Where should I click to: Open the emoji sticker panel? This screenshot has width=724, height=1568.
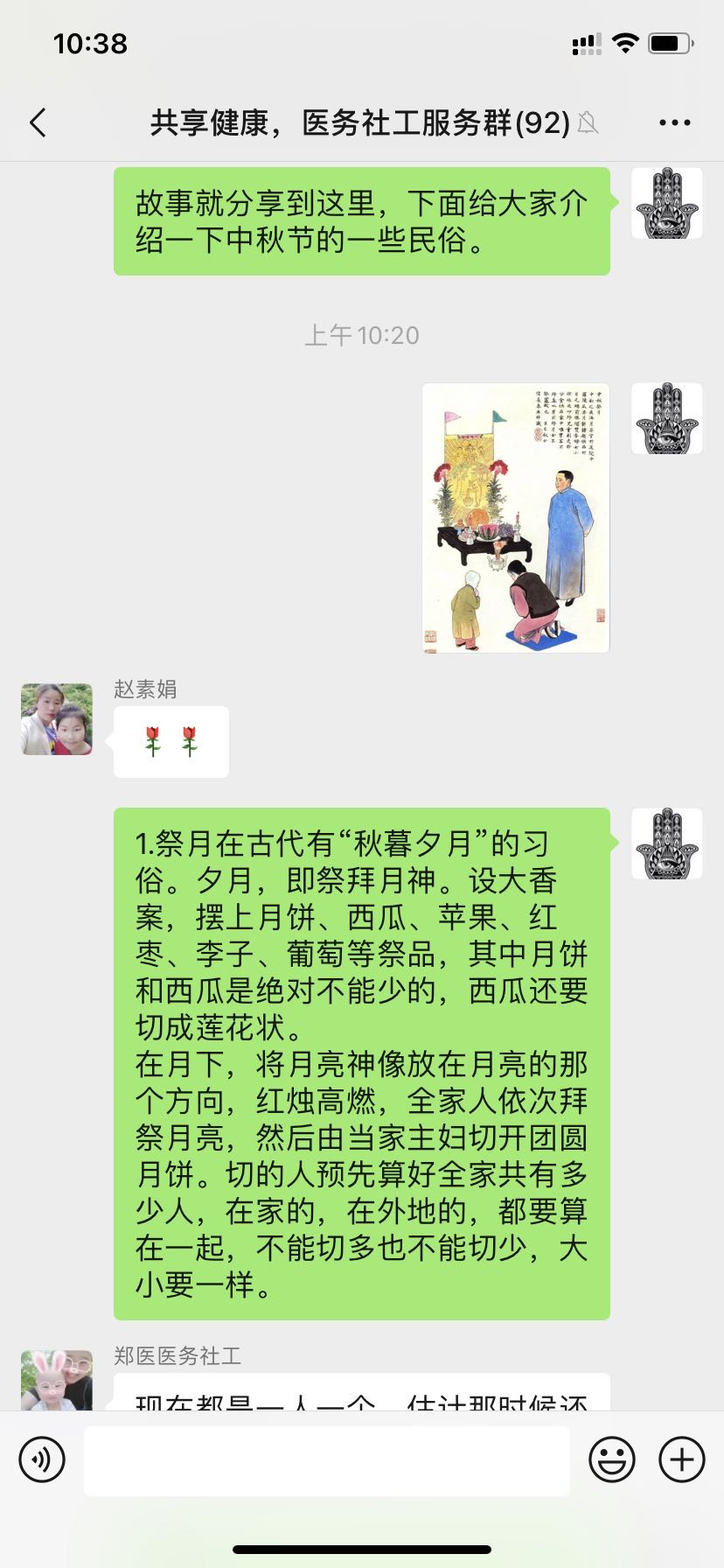pyautogui.click(x=611, y=1459)
